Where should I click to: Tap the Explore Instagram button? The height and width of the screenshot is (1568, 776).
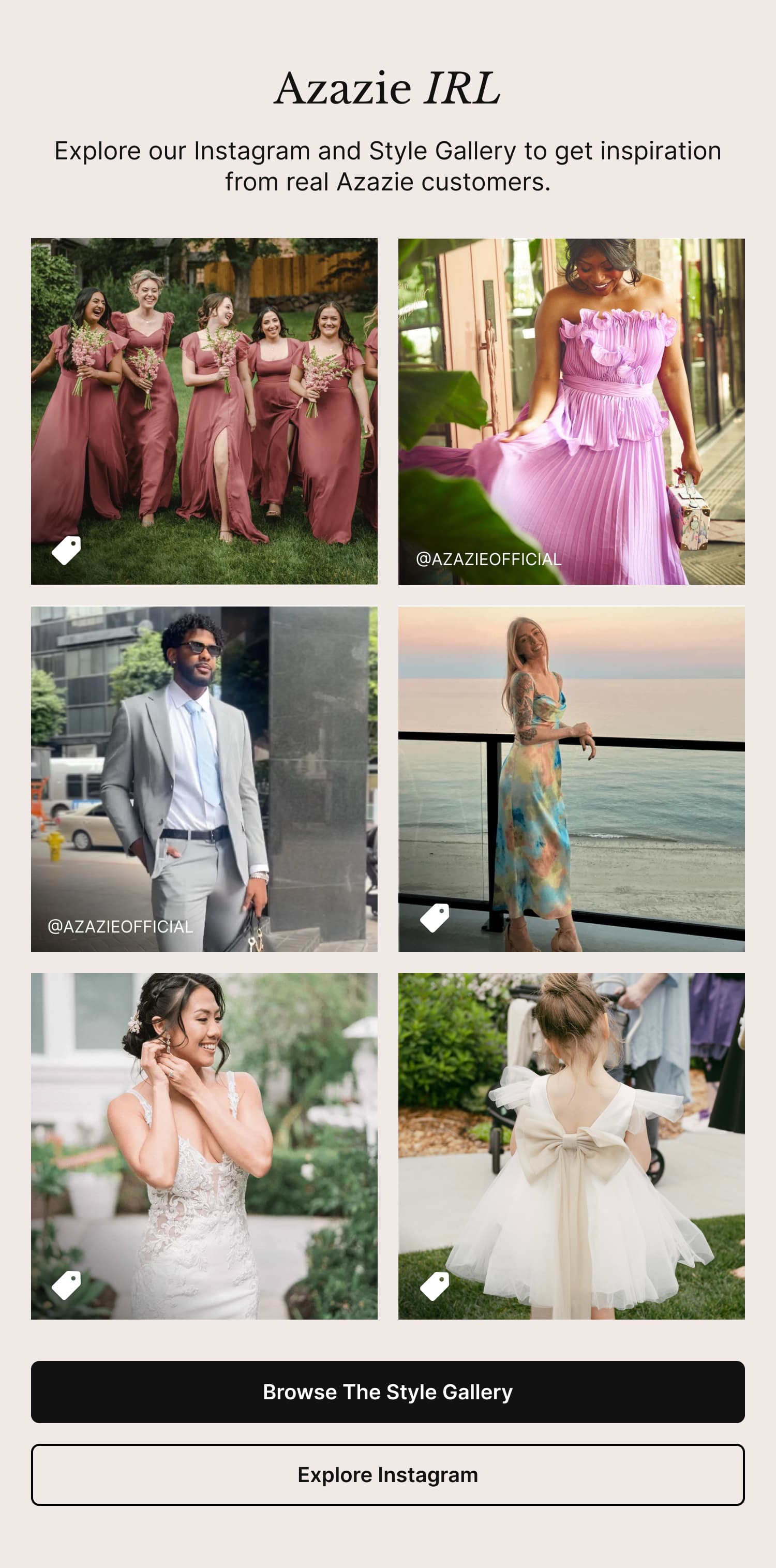[x=387, y=1475]
